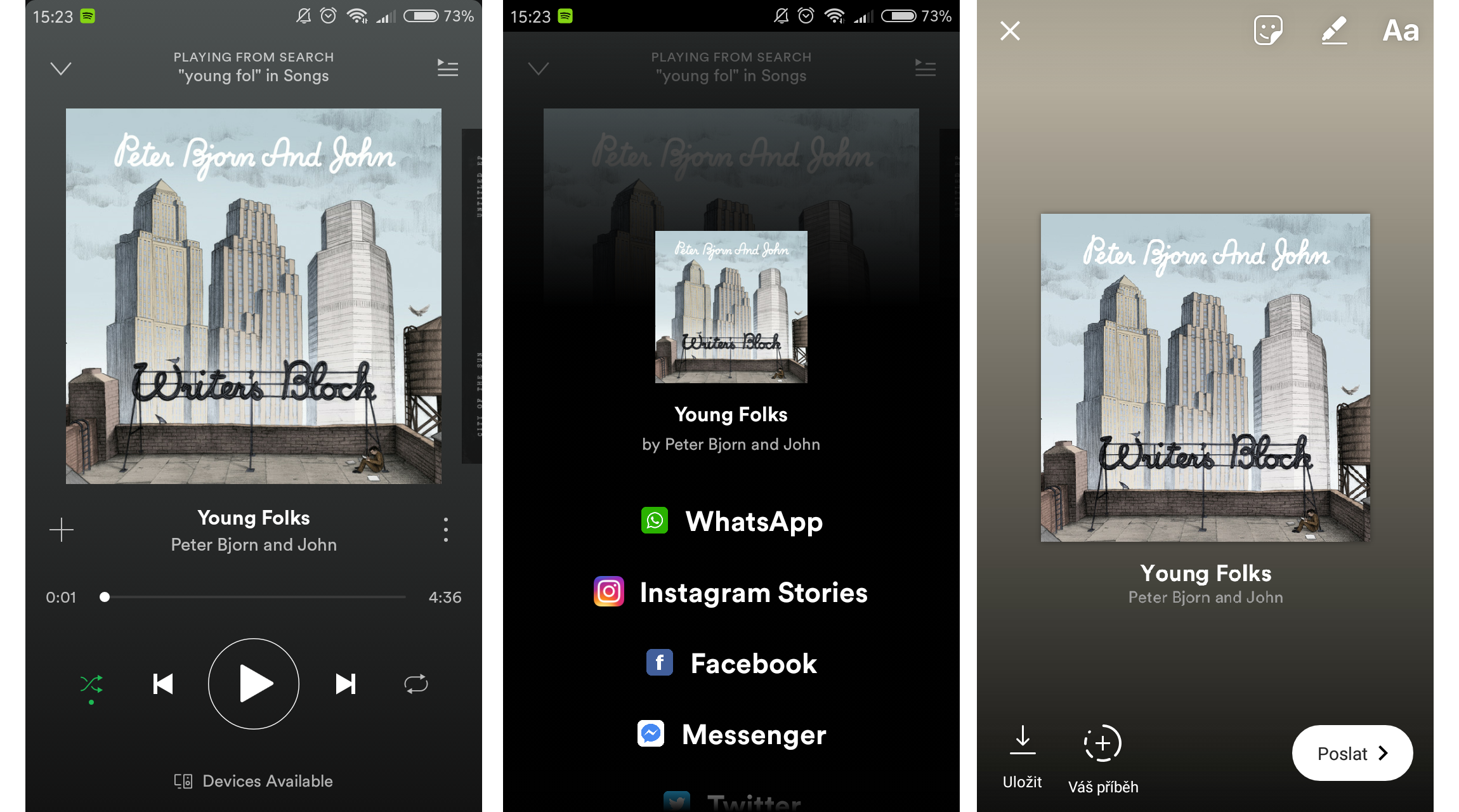Image resolution: width=1459 pixels, height=812 pixels.
Task: Add Young Folks to your library
Action: point(62,530)
